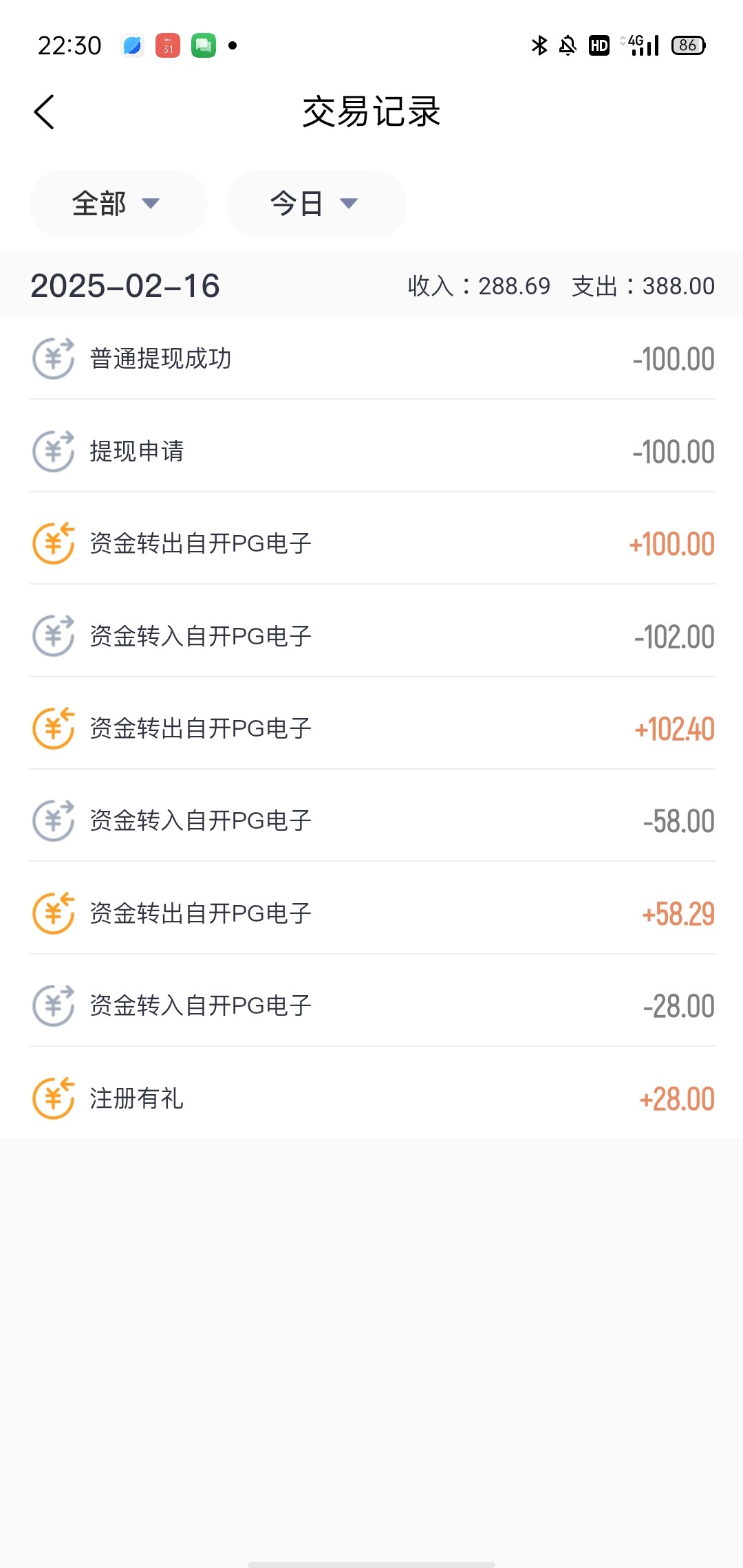Open the 注册有礼 +28.00 entry
The height and width of the screenshot is (1568, 743).
coord(371,1098)
